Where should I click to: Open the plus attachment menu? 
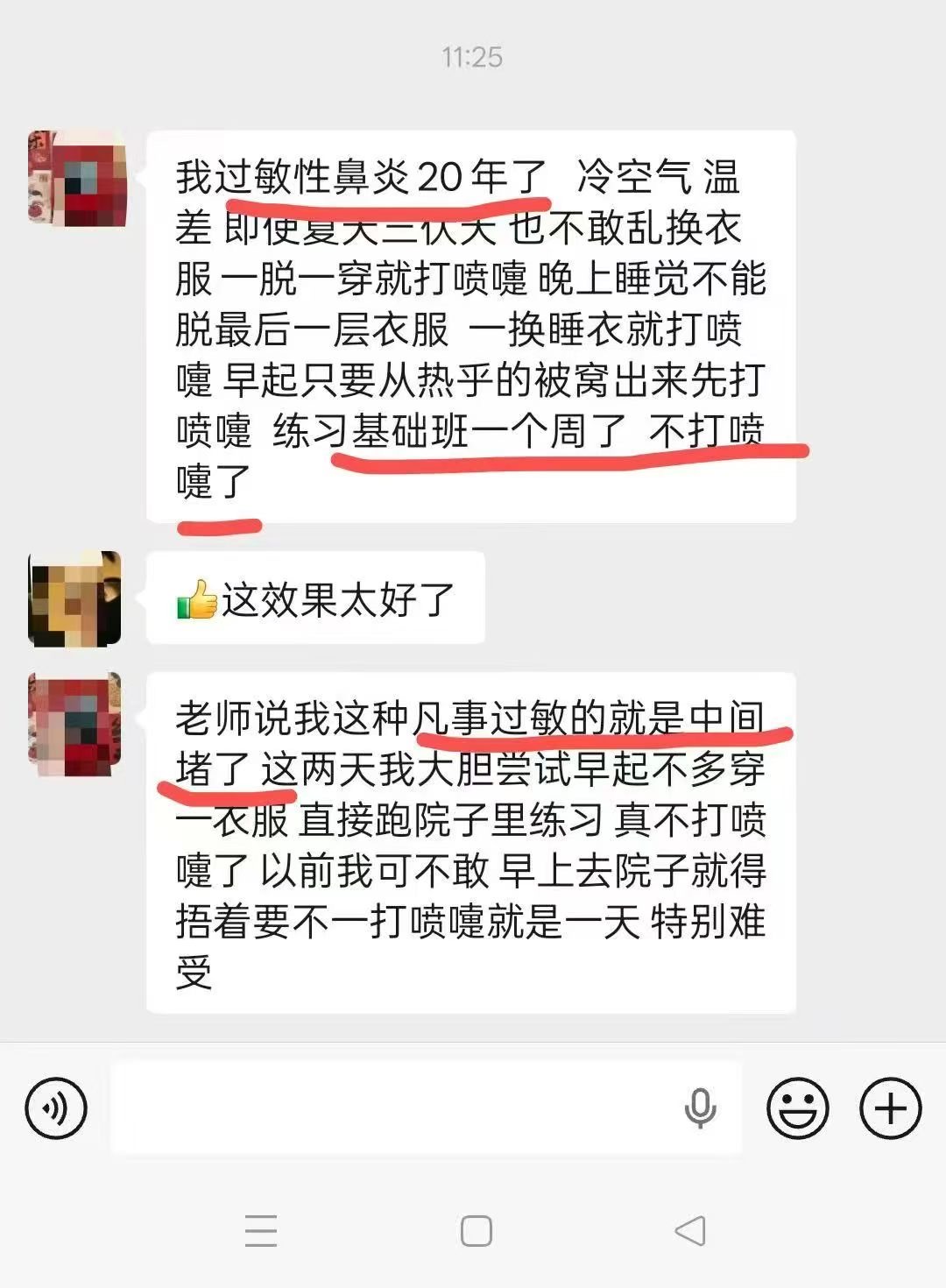(x=891, y=1108)
